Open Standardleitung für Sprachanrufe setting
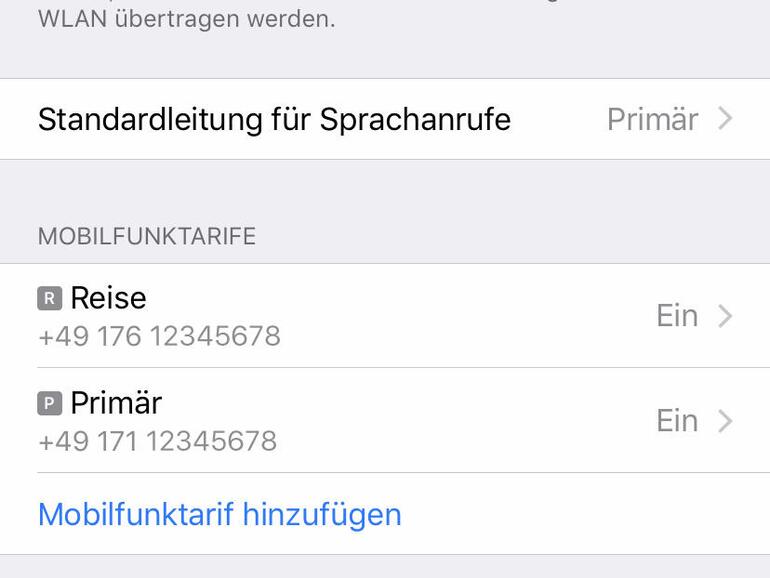This screenshot has height=578, width=770. coord(385,119)
